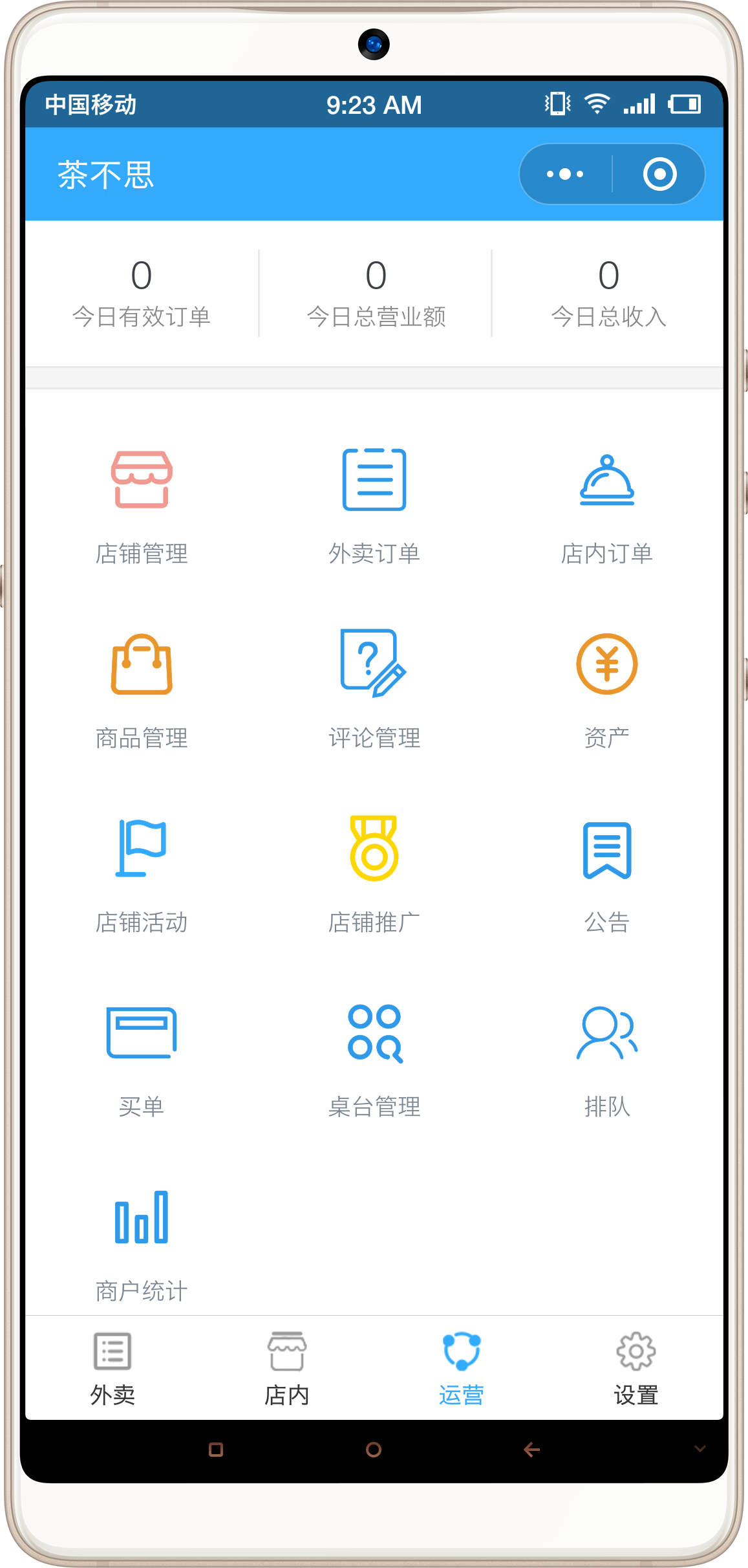Open 排队 queue management
Screen dimensions: 748x1568
coord(606,1058)
